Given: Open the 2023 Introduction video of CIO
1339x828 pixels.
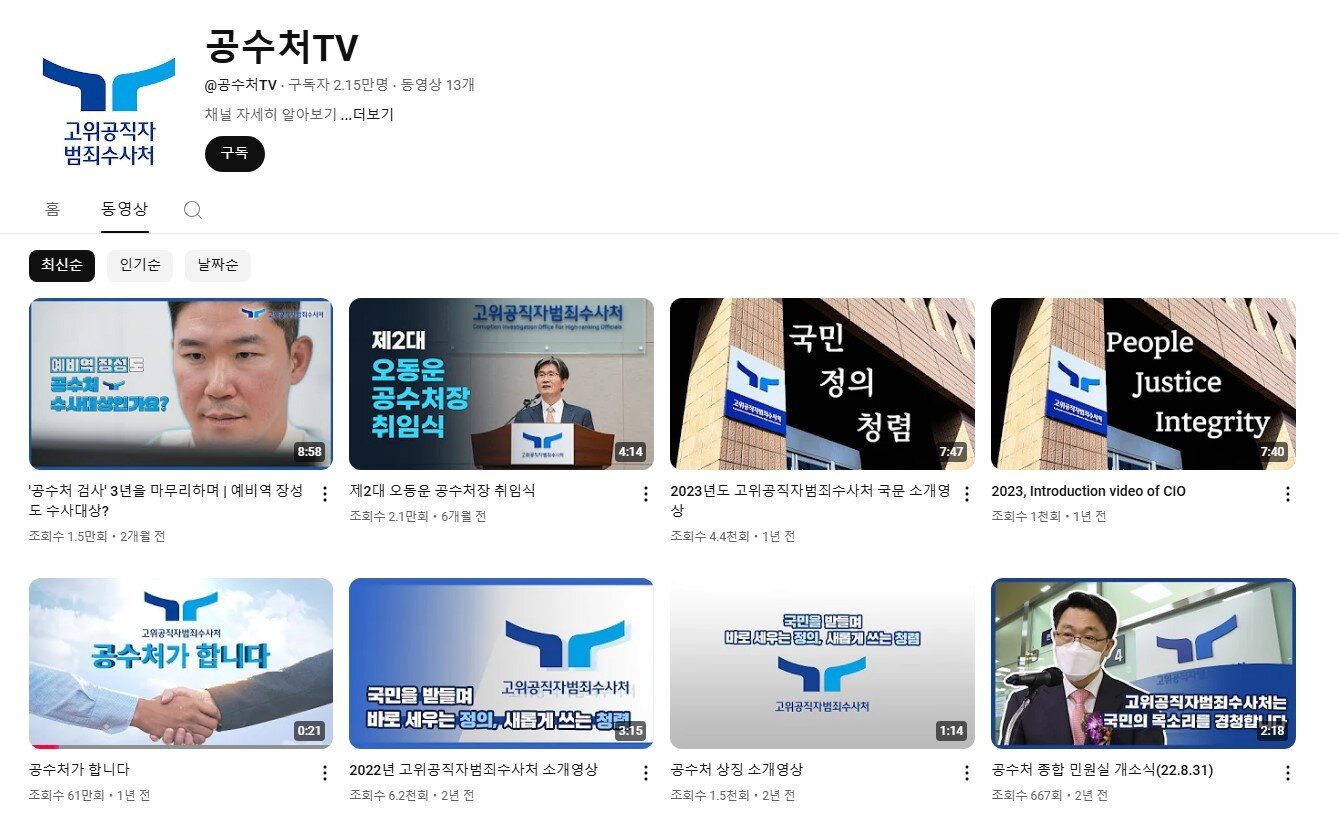Looking at the screenshot, I should pyautogui.click(x=1143, y=384).
